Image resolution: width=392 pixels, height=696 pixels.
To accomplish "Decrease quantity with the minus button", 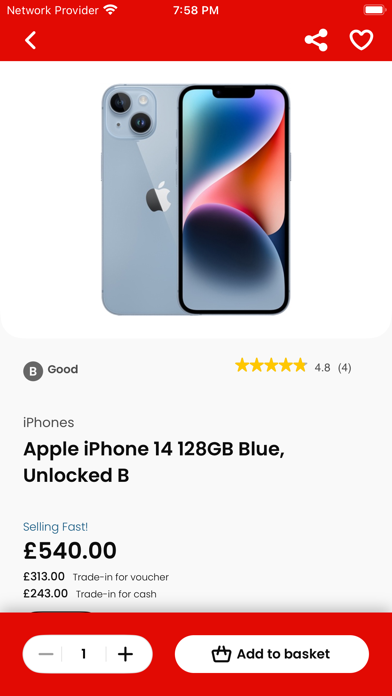I will pyautogui.click(x=46, y=654).
